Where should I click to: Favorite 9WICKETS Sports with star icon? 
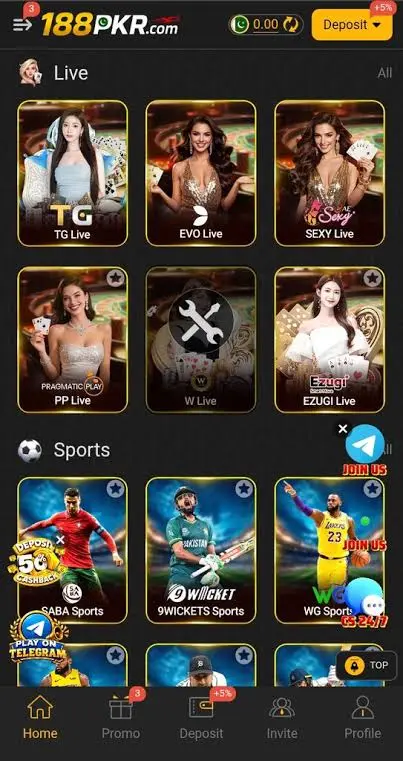tap(244, 489)
